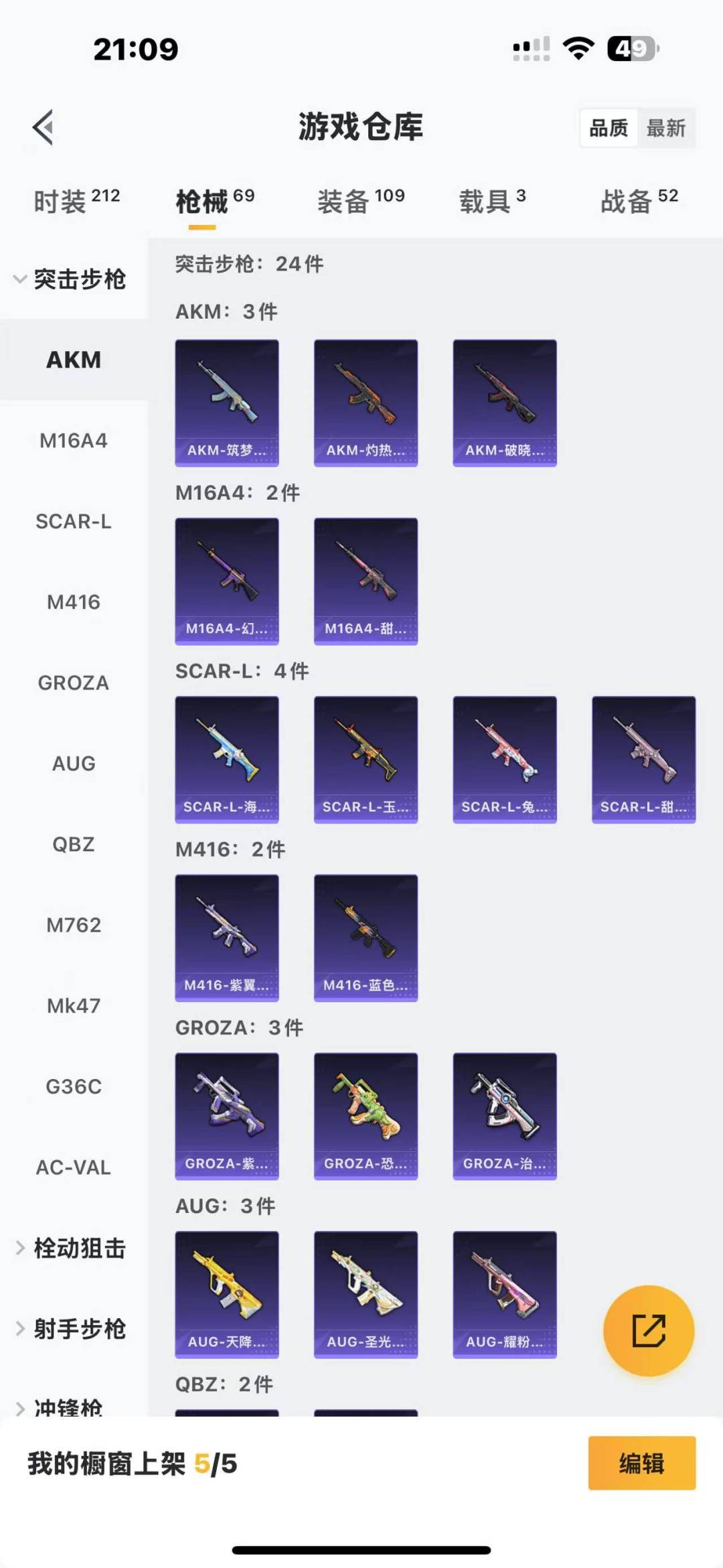Jump to M16A4 in the sidebar

point(74,441)
